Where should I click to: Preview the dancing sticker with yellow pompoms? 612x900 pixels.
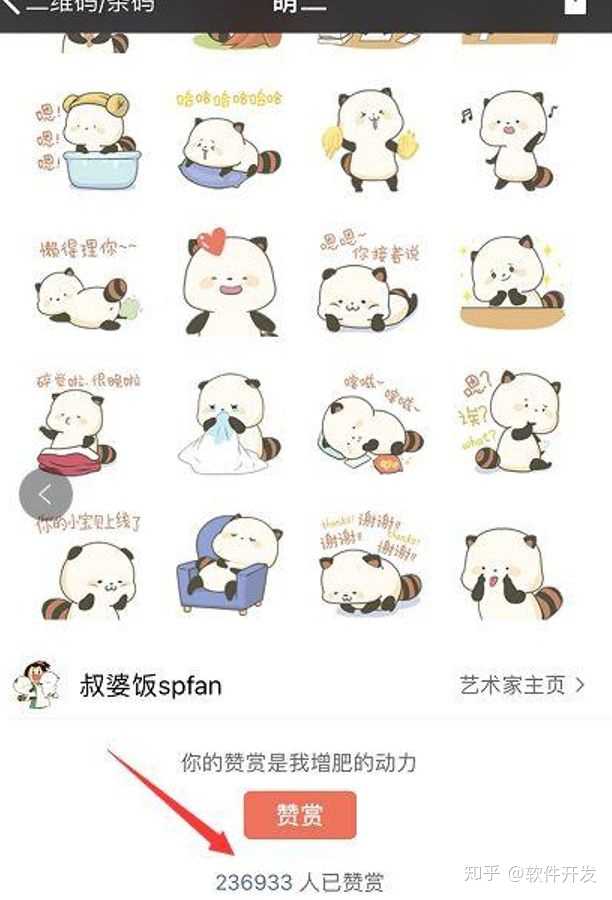click(x=368, y=139)
